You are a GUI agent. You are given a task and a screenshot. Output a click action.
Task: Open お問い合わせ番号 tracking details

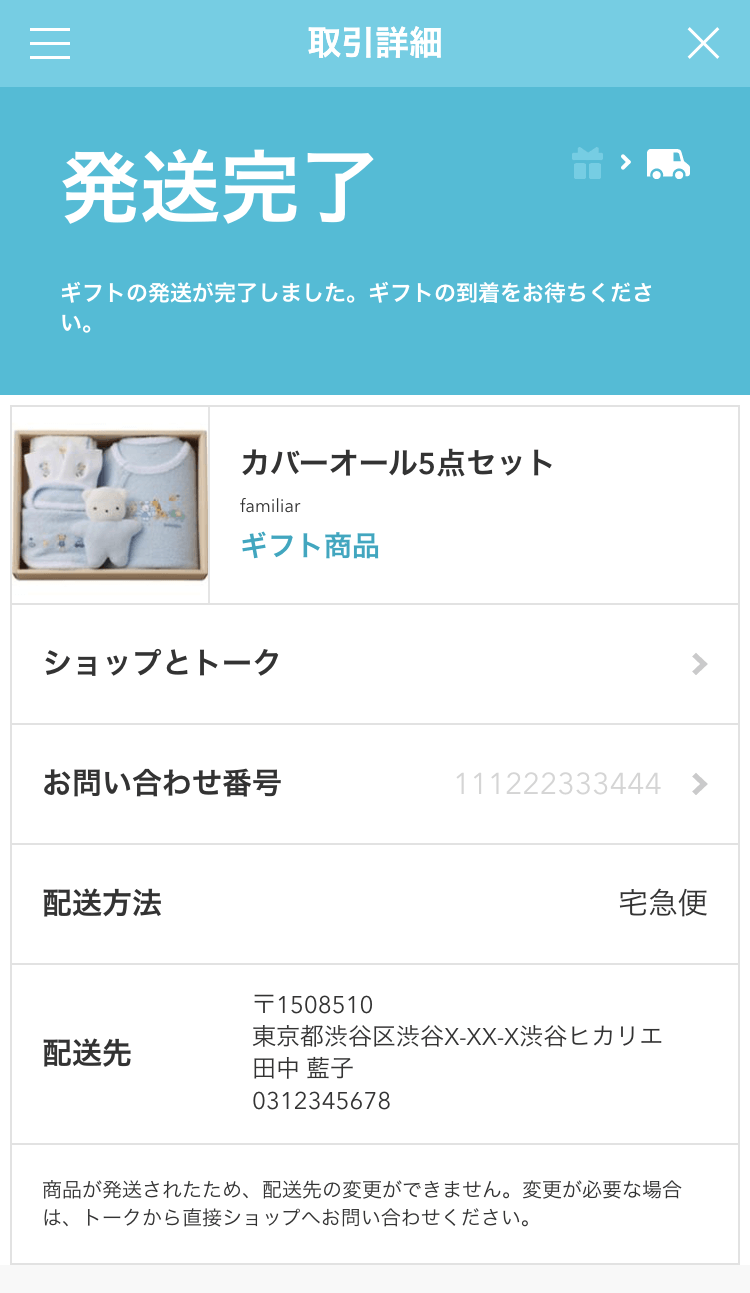click(375, 784)
